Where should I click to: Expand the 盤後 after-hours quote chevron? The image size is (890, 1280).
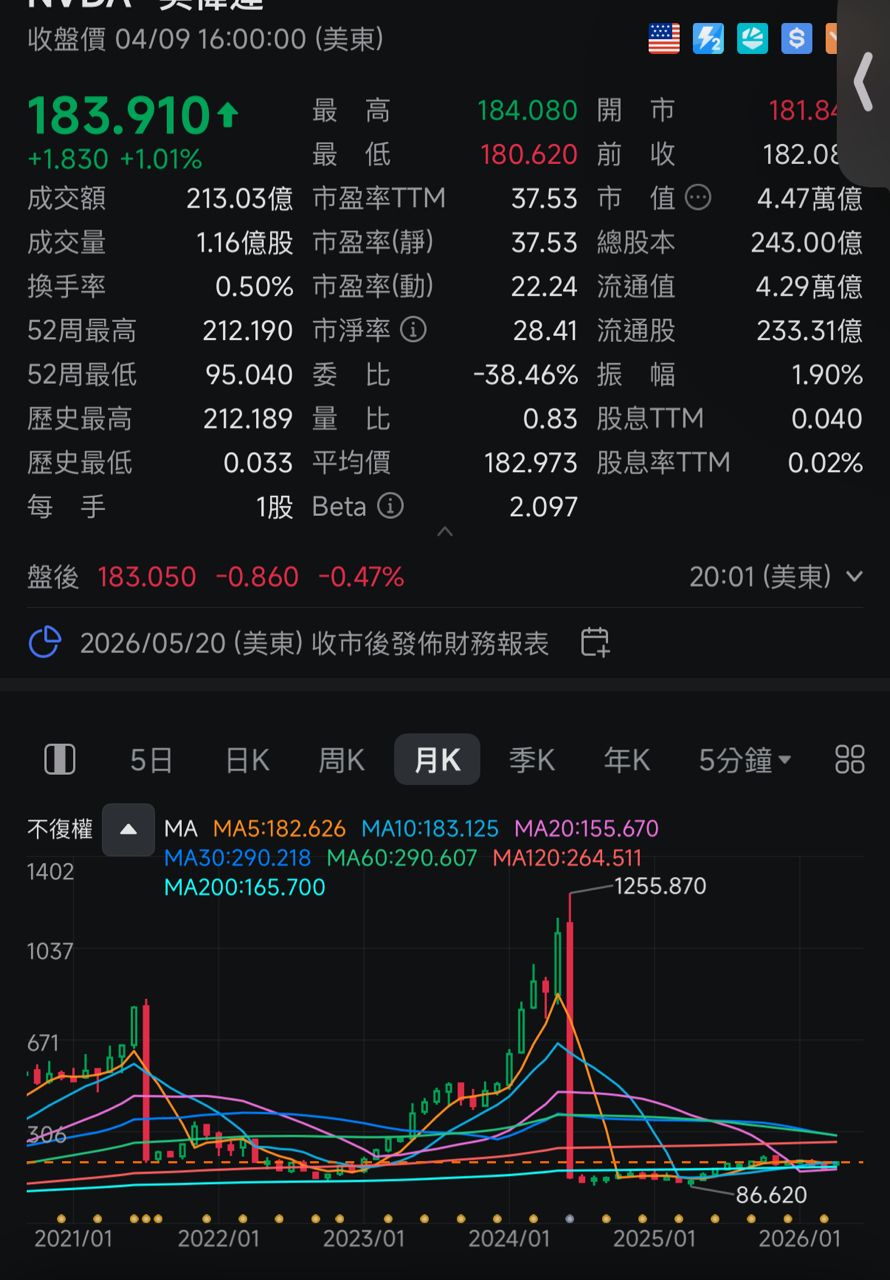tap(854, 577)
